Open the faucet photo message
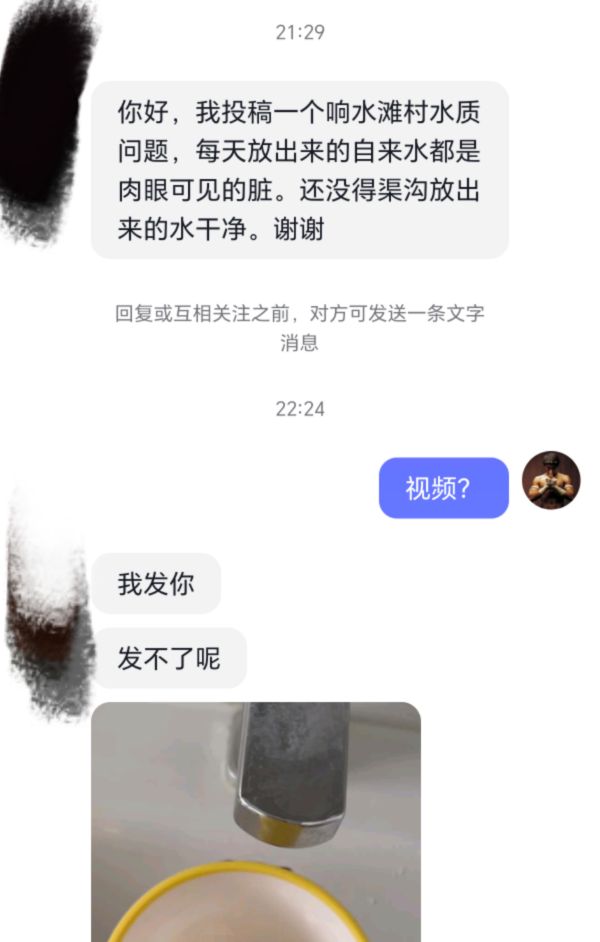The height and width of the screenshot is (942, 600). 256,820
